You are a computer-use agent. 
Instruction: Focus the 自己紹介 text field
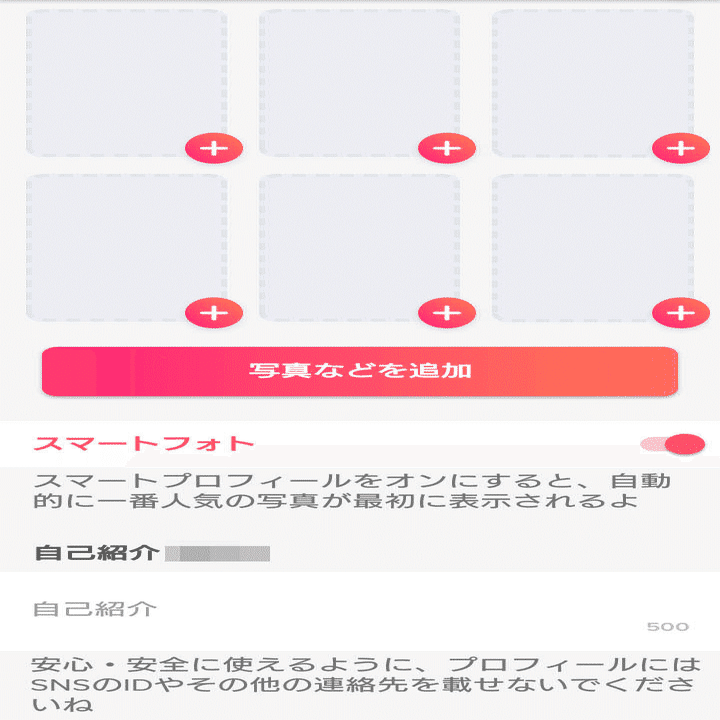pos(360,611)
